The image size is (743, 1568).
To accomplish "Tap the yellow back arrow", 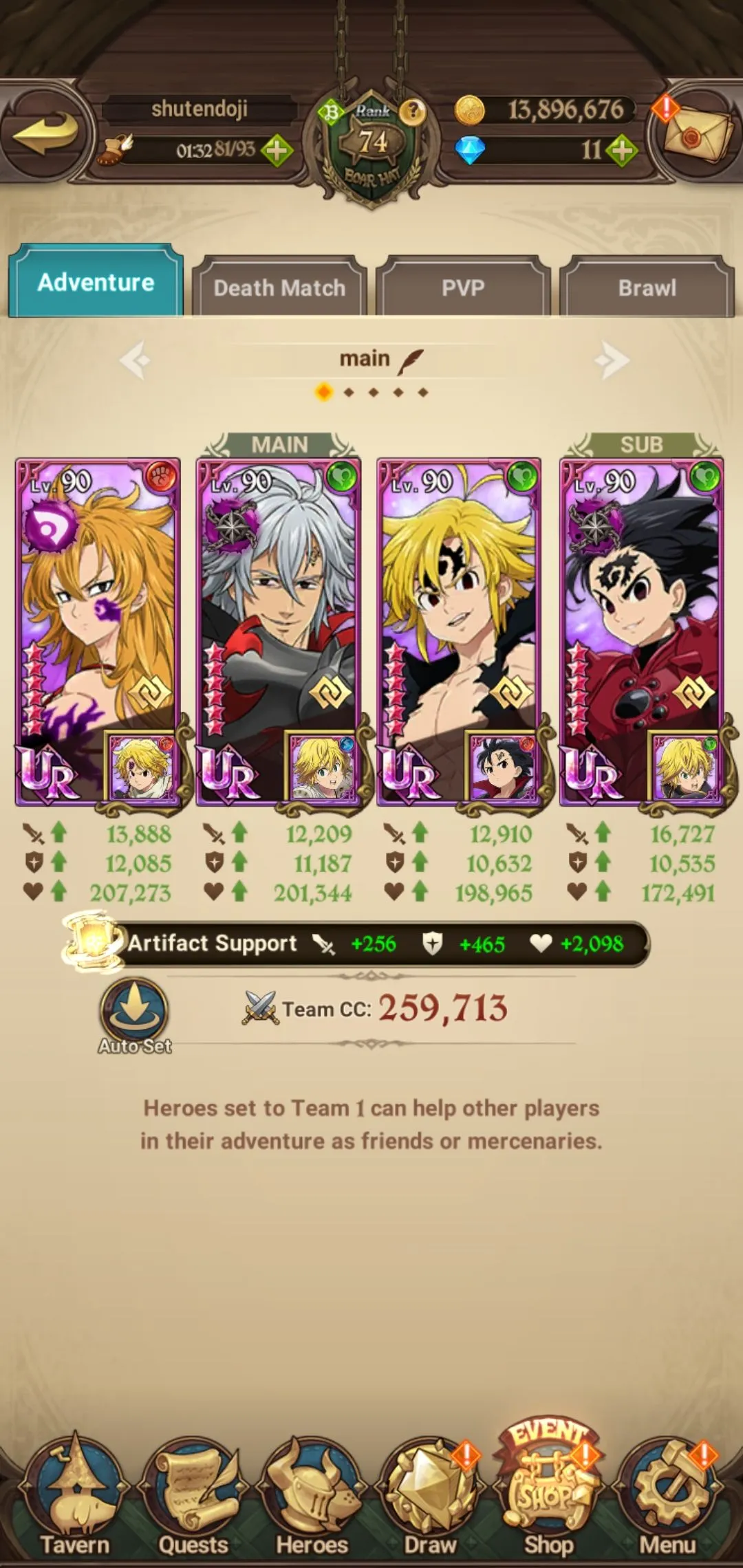I will click(x=45, y=131).
